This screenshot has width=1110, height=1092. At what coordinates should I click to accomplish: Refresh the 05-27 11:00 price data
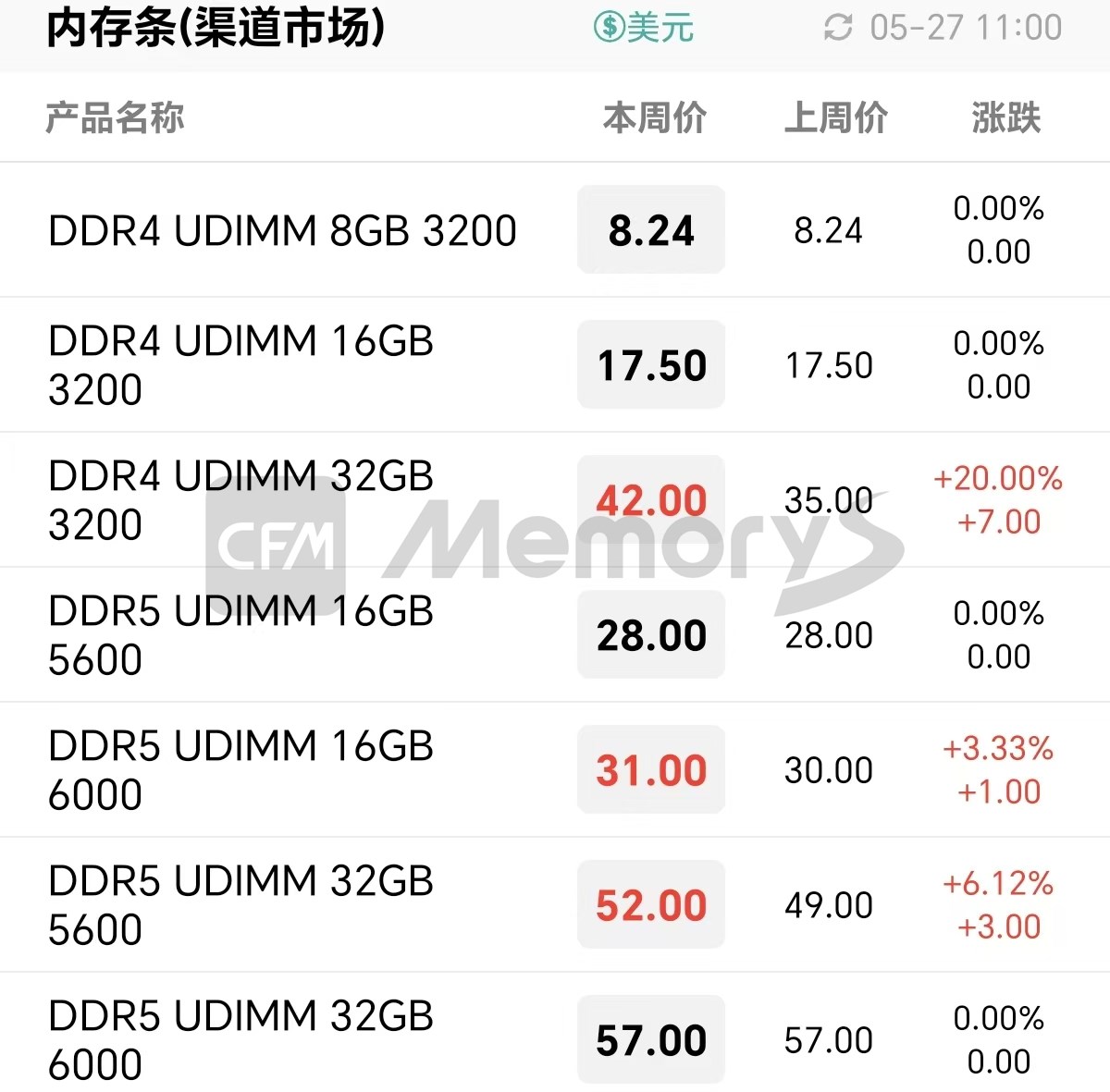[x=838, y=28]
